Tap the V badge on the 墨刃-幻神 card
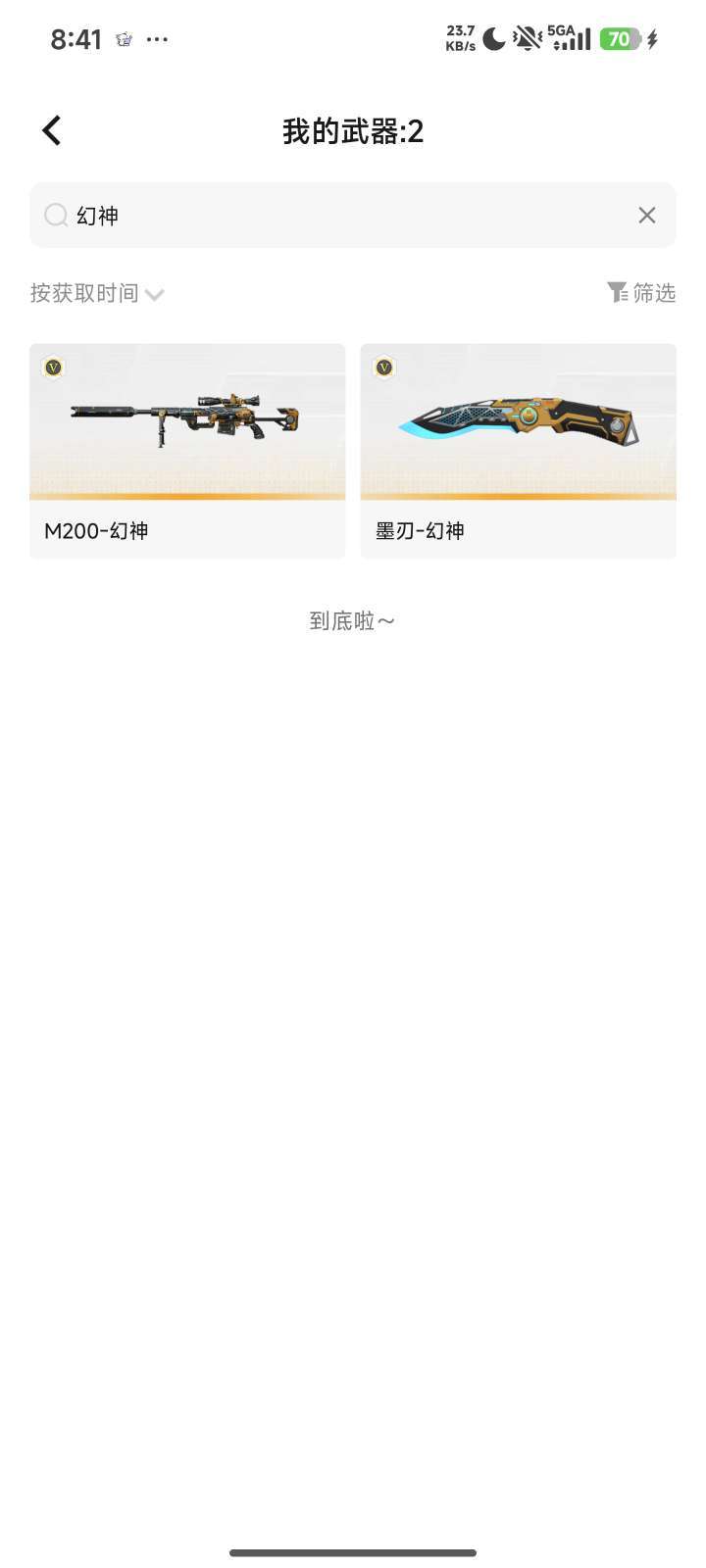This screenshot has height=1568, width=706. coord(384,367)
